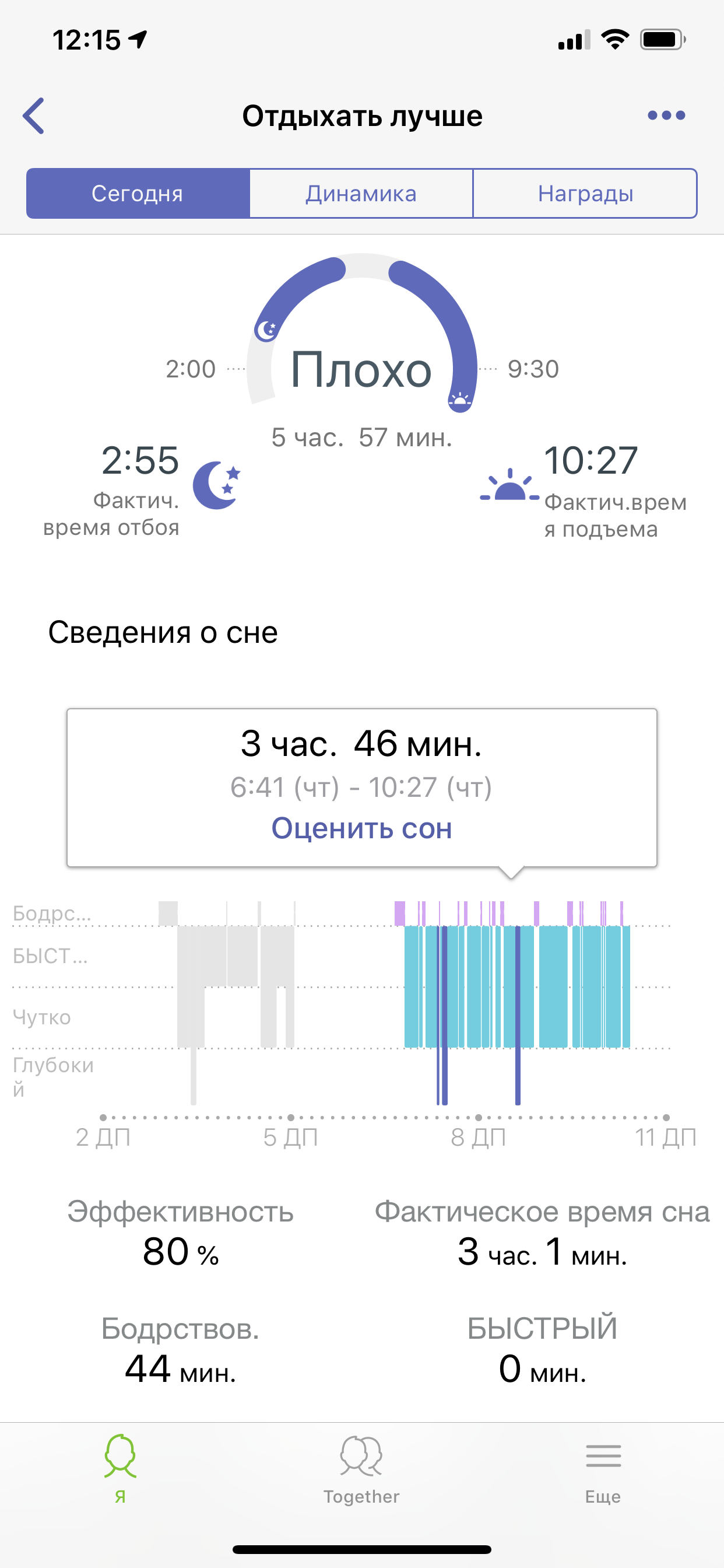Adjust the sunrise wake-up handle on the arc
Screen dimensions: 724x1568
(x=460, y=401)
